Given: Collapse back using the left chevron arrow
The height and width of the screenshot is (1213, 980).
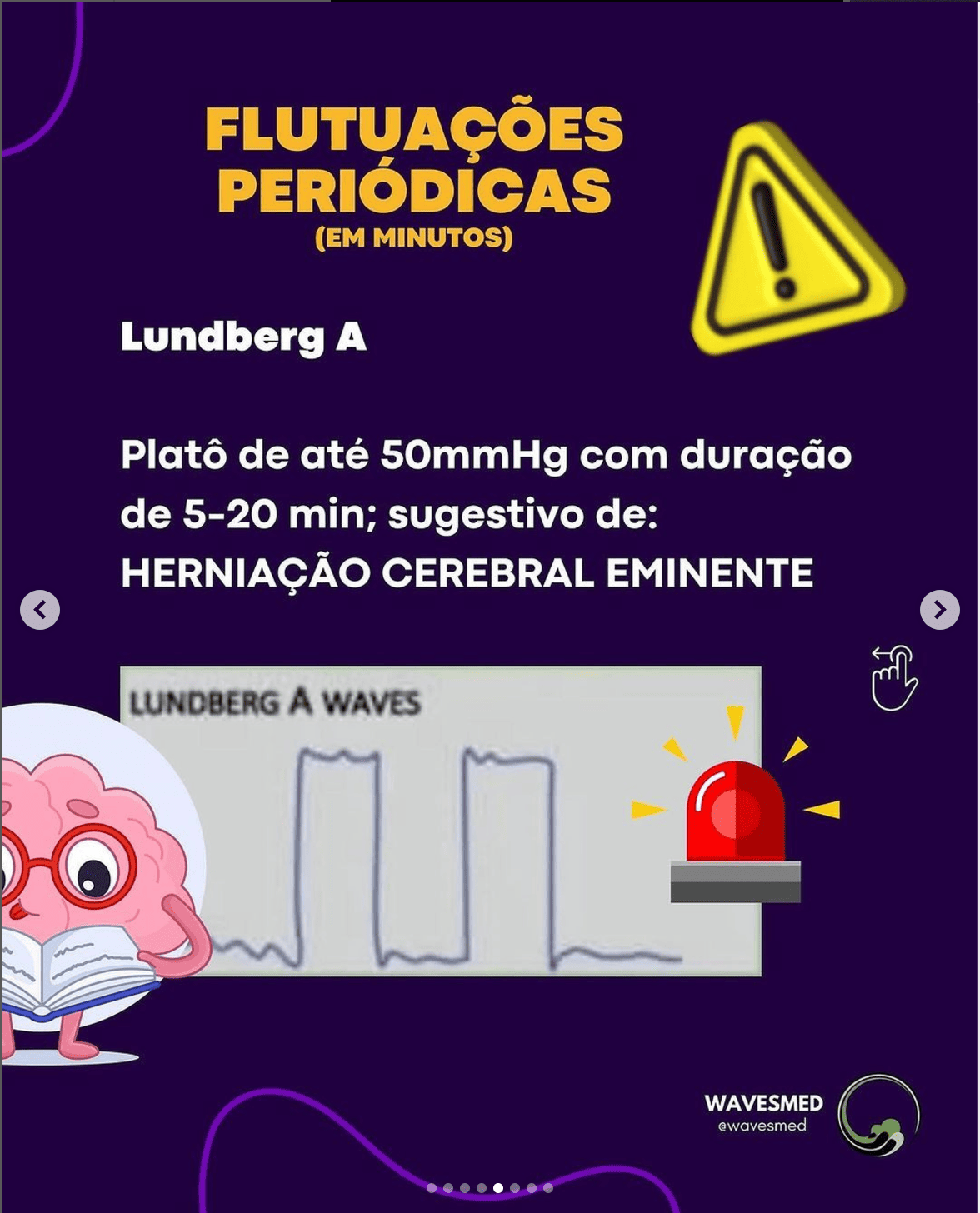Looking at the screenshot, I should tap(39, 609).
